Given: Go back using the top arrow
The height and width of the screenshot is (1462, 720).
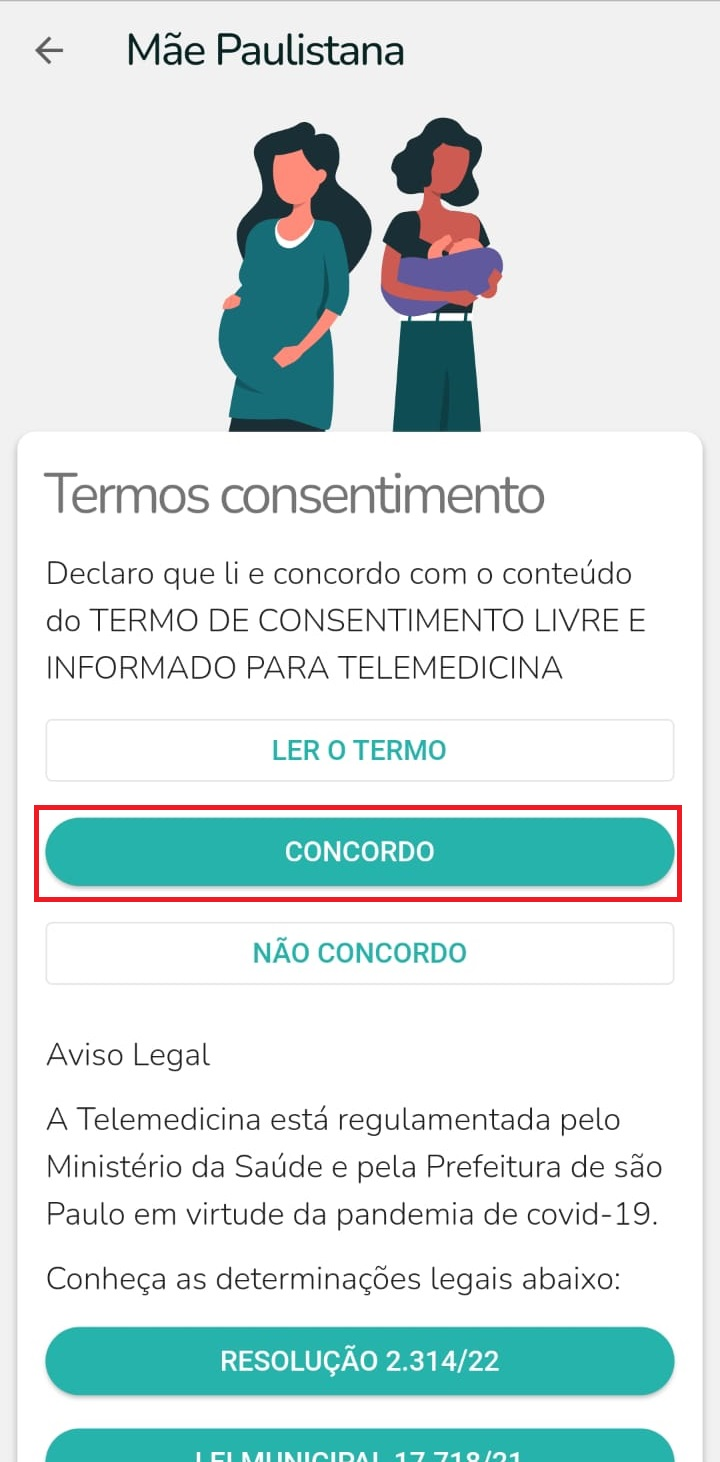Looking at the screenshot, I should click(49, 51).
